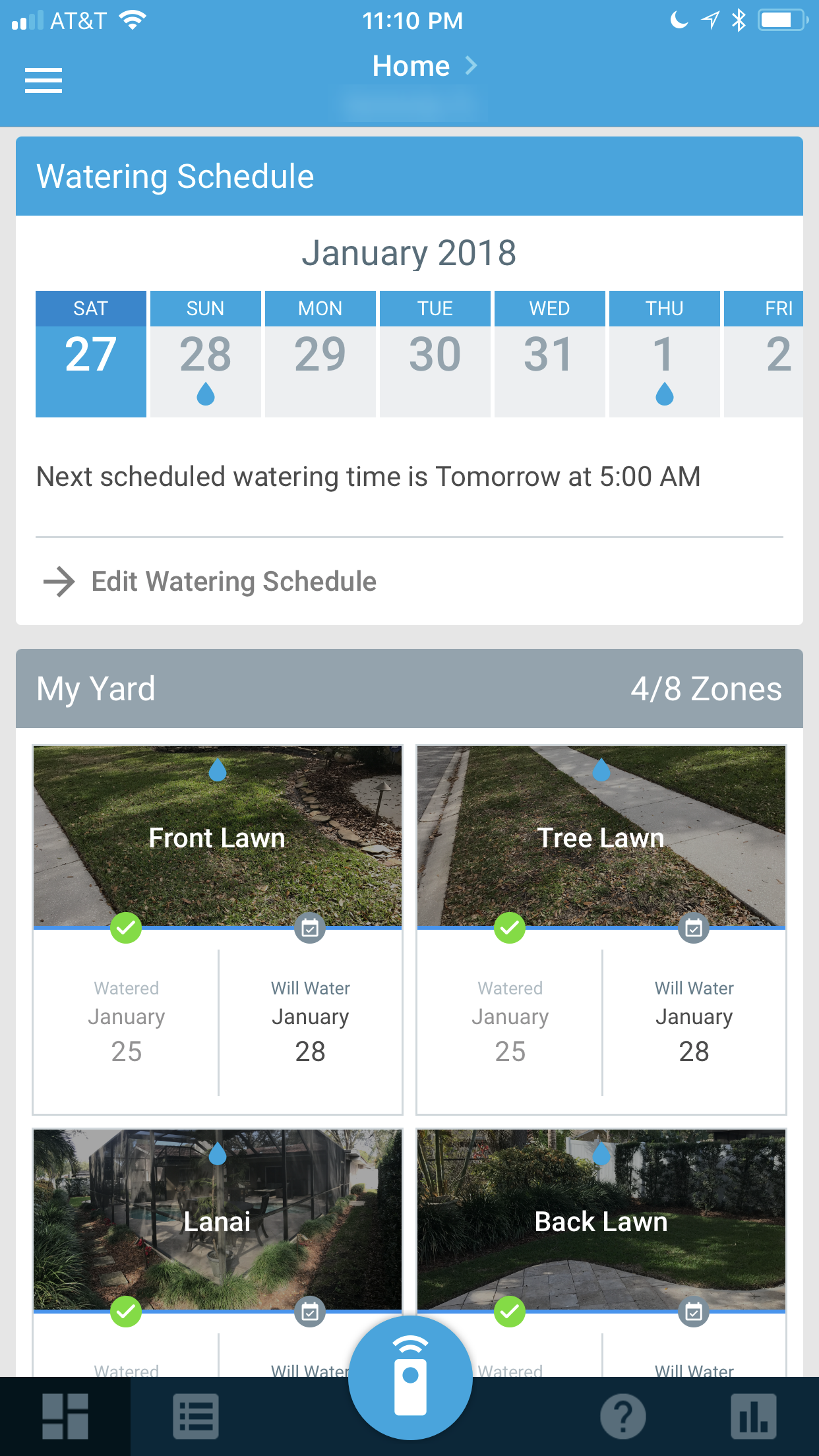
Task: Select Monday 29 in the calendar
Action: (320, 354)
